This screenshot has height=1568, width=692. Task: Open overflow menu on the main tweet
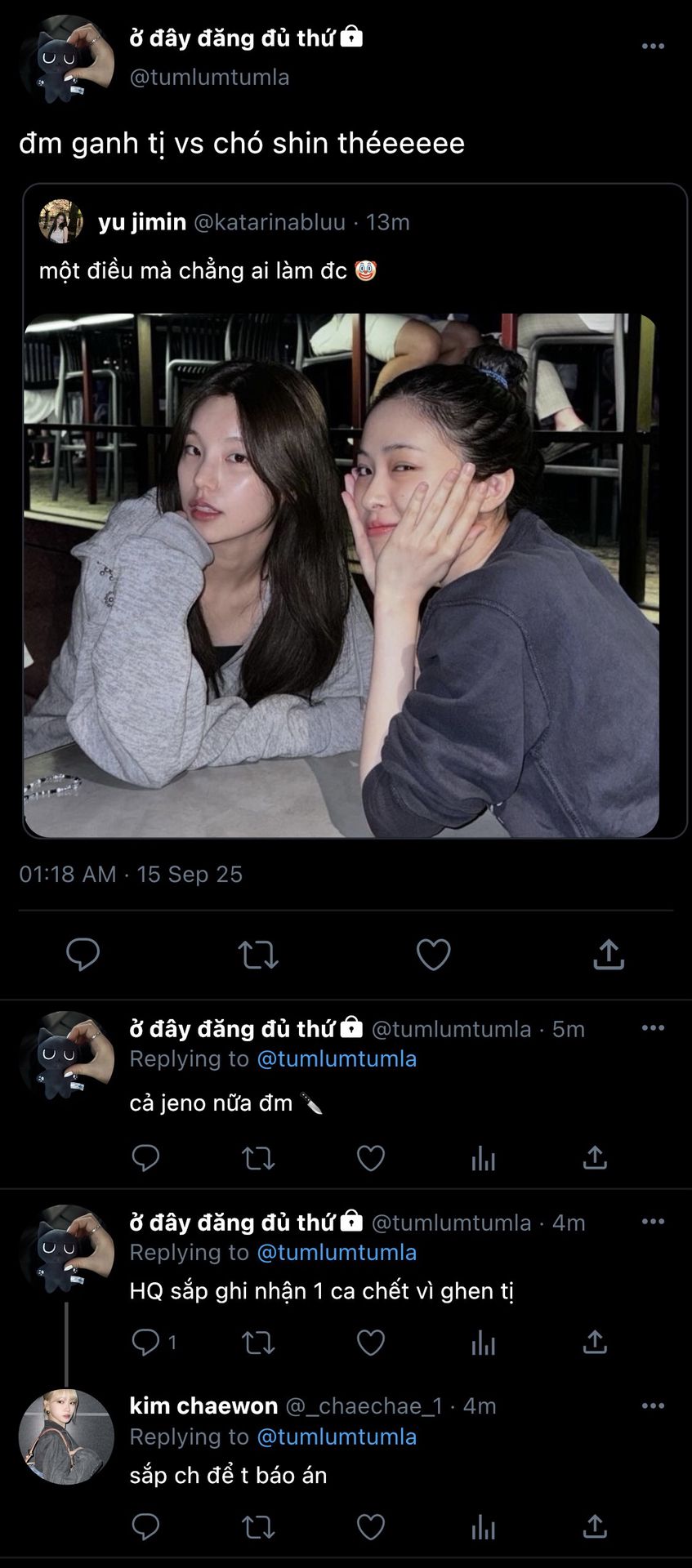pyautogui.click(x=653, y=47)
